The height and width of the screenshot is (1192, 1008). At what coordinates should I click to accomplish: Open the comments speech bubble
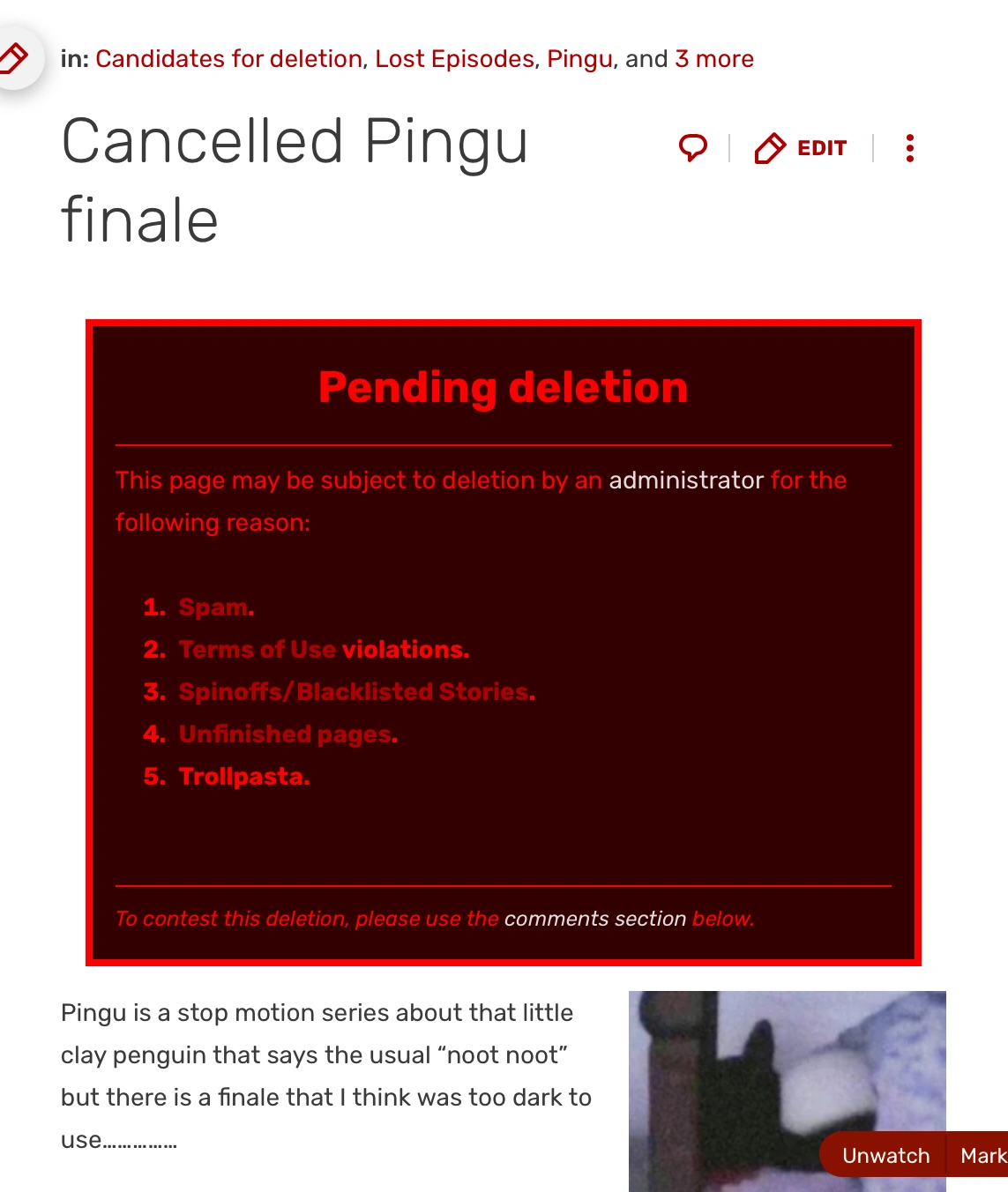[693, 148]
